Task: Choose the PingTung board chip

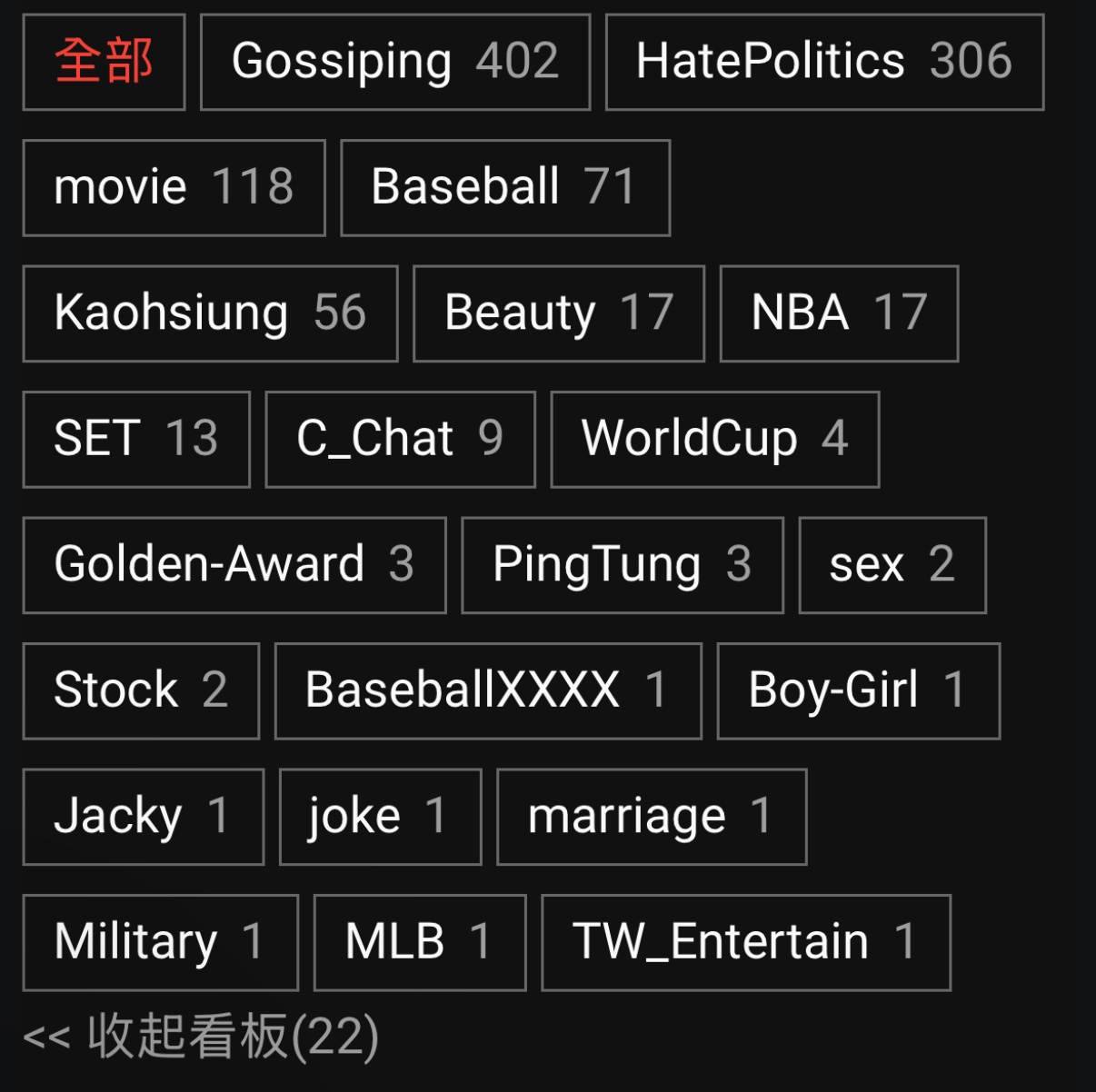Action: click(623, 564)
